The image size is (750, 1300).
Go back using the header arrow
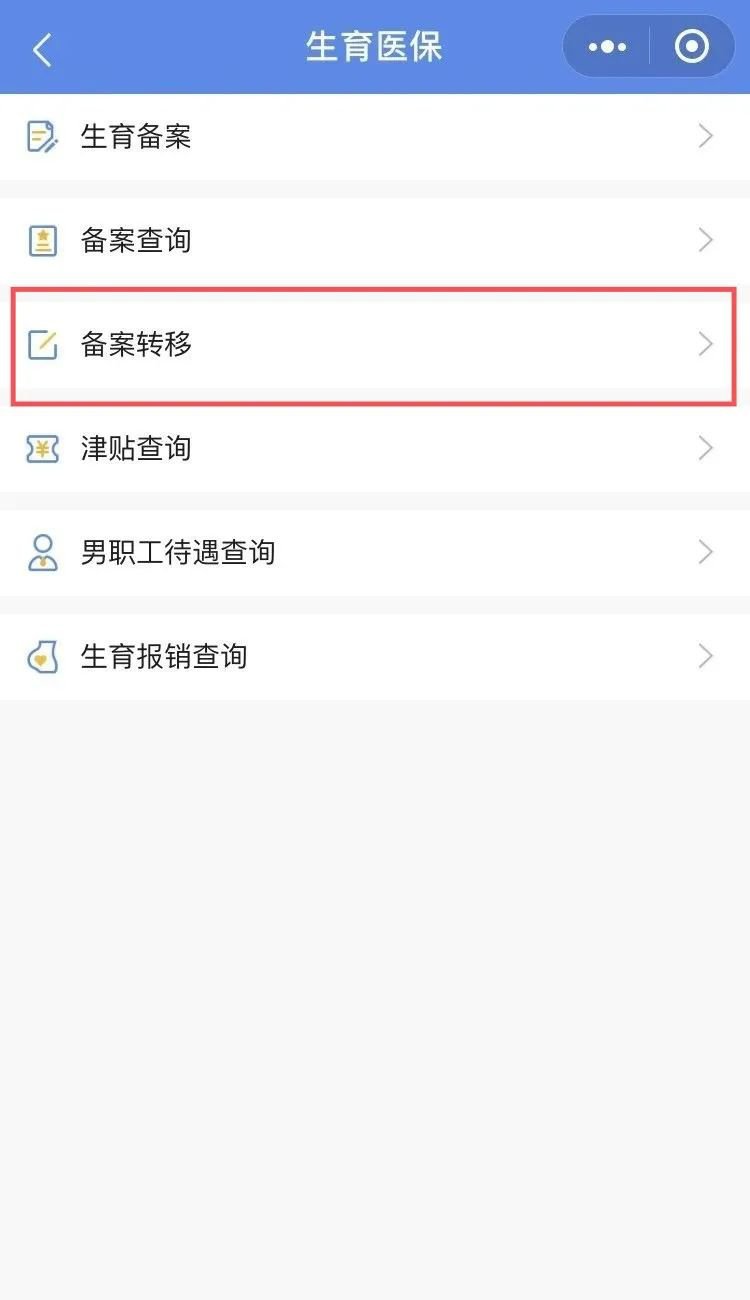42,48
